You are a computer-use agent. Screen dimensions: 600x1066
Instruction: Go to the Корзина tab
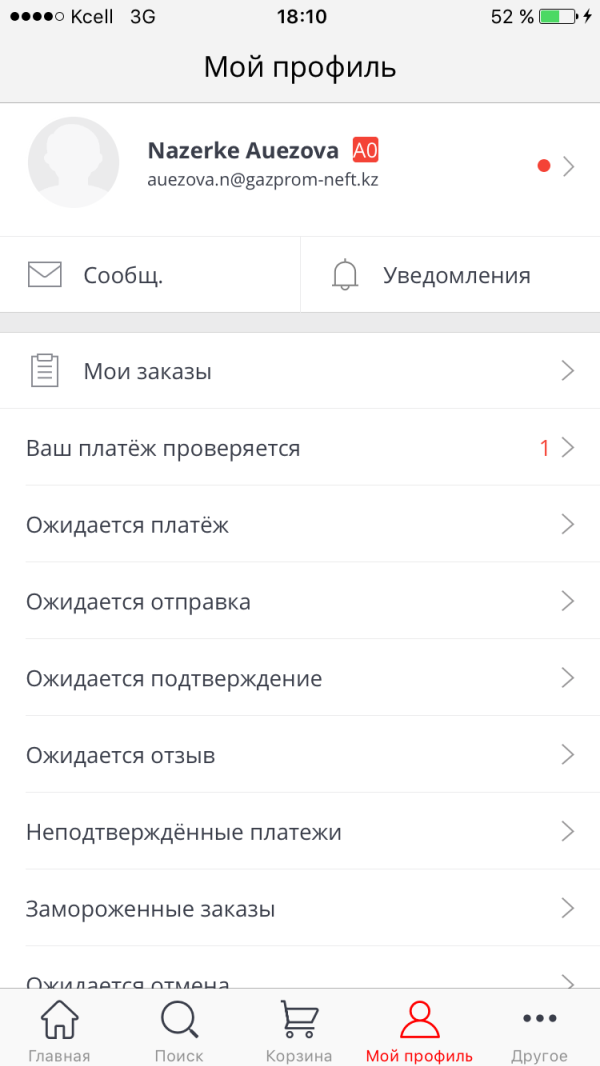click(x=299, y=1031)
